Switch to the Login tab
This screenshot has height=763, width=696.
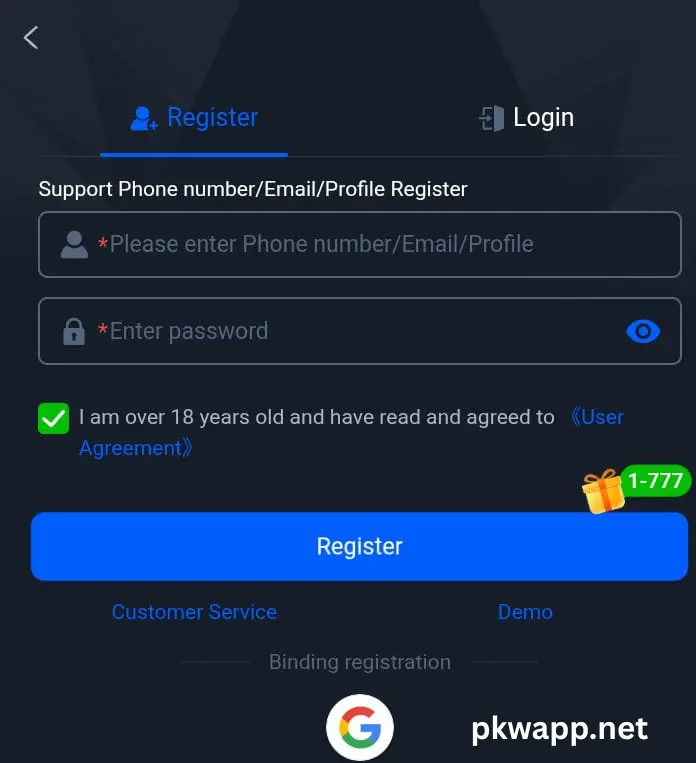pos(526,118)
